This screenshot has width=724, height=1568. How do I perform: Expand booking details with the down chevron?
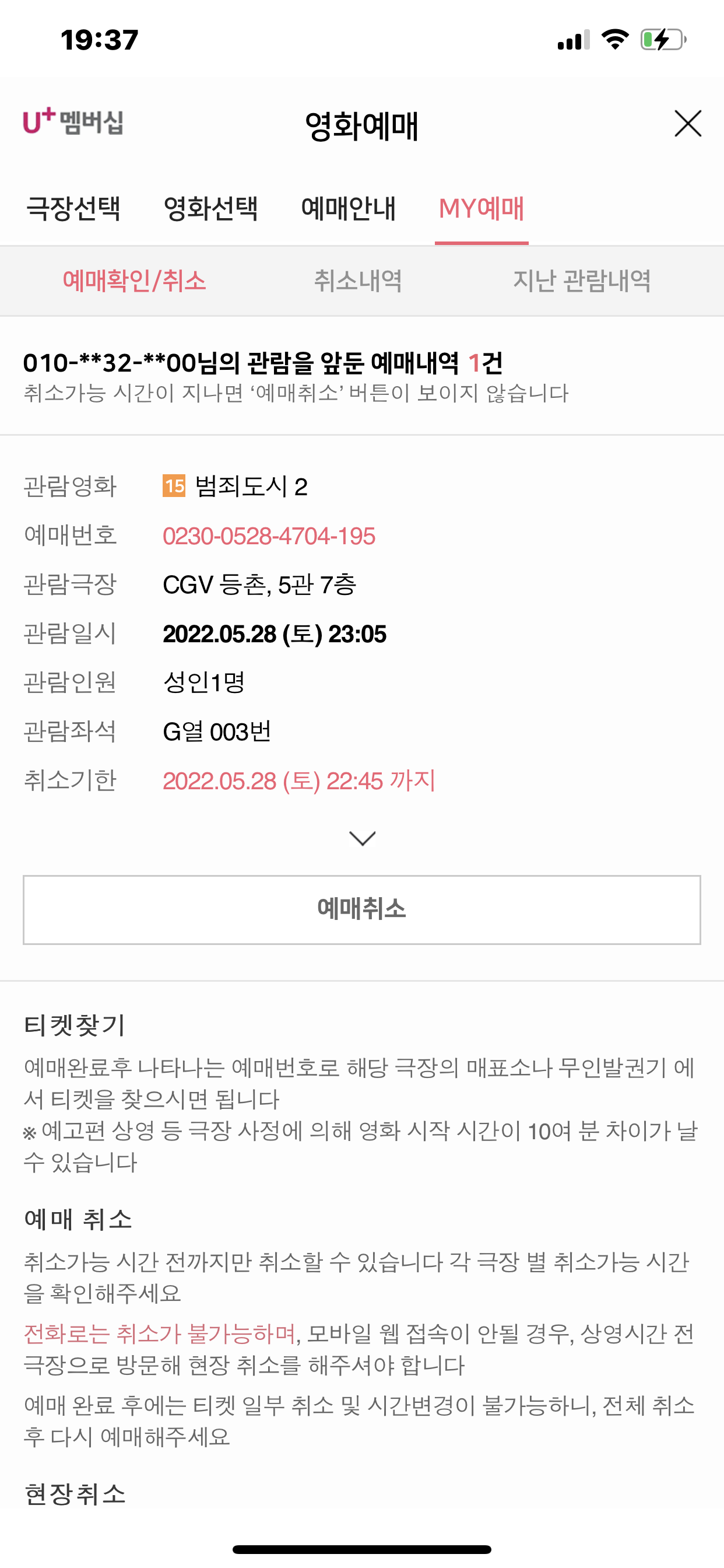362,838
